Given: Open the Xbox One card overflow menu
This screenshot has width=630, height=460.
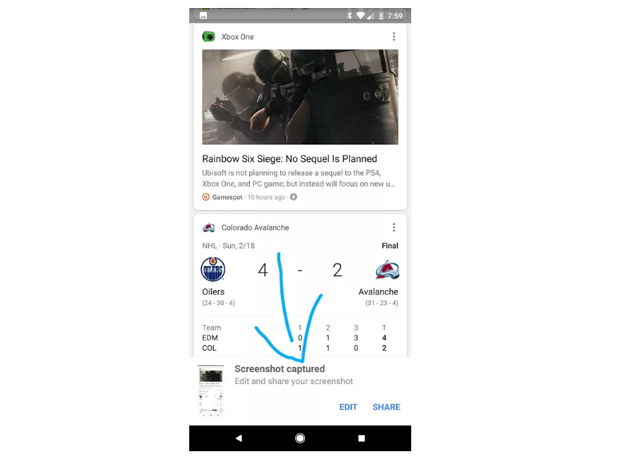Looking at the screenshot, I should (x=394, y=37).
